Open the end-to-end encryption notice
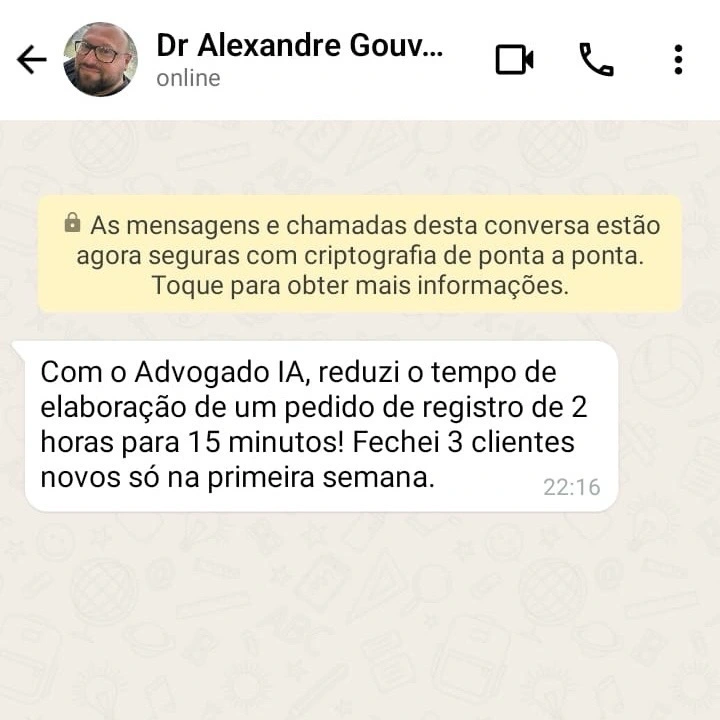 [x=360, y=254]
